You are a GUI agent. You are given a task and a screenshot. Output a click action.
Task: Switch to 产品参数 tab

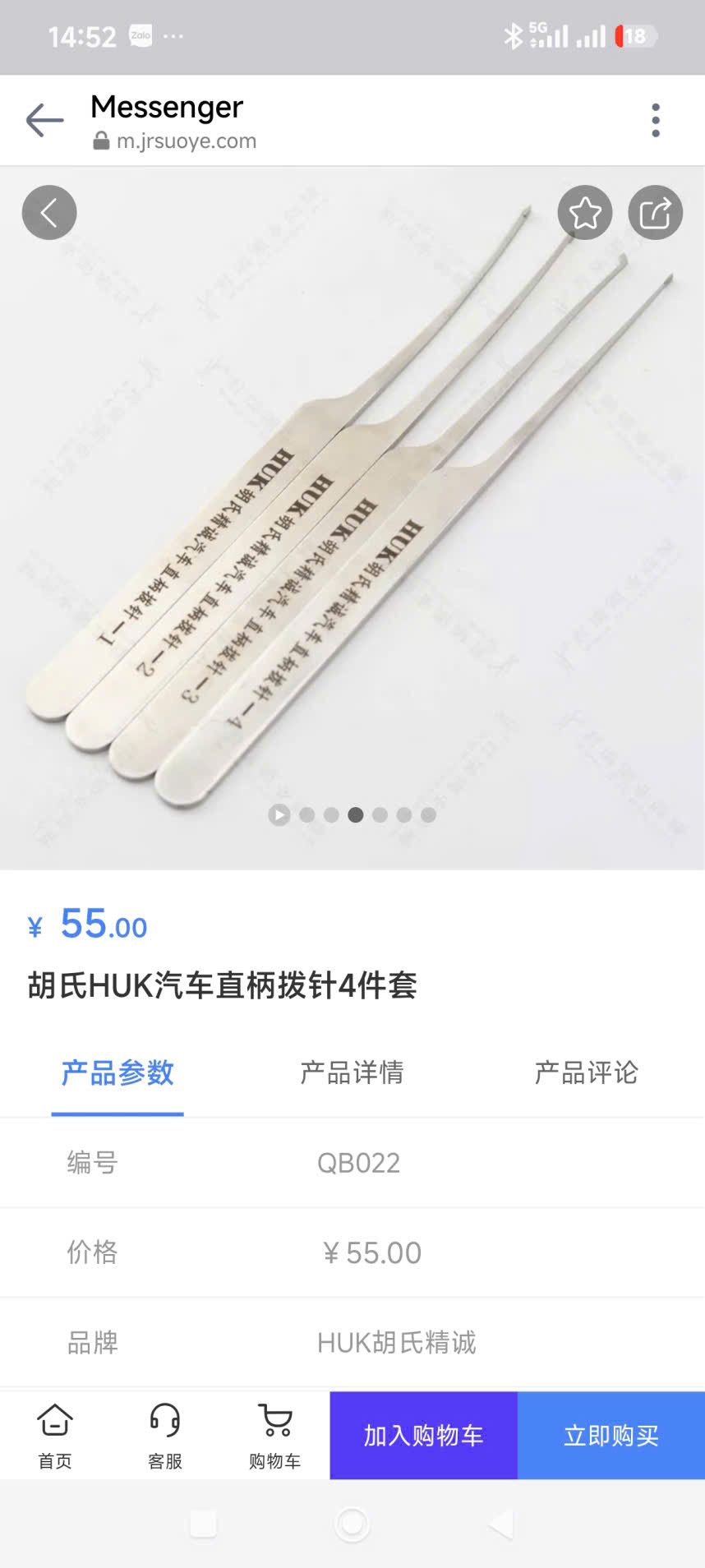point(117,1073)
